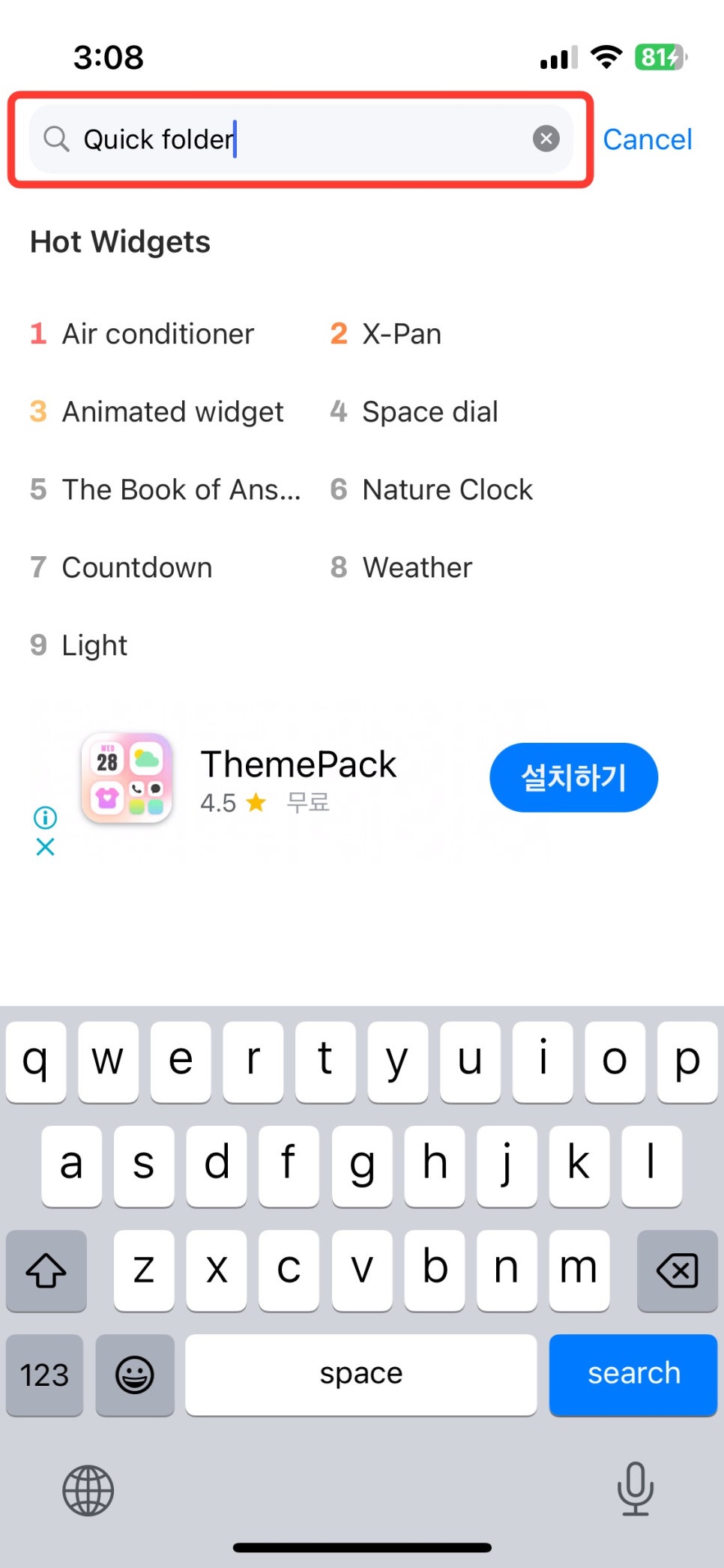This screenshot has width=724, height=1568.
Task: Tap the keyboard backspace key
Action: (x=677, y=1270)
